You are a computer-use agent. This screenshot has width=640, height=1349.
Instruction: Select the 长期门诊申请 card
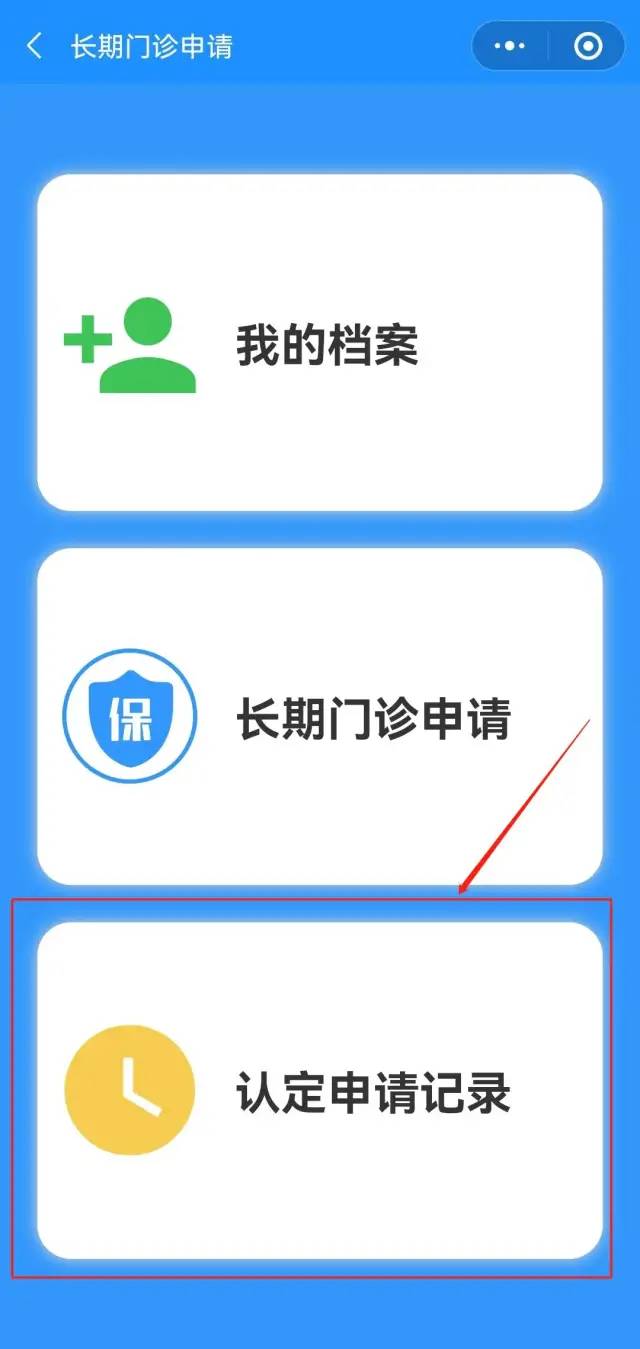click(320, 717)
